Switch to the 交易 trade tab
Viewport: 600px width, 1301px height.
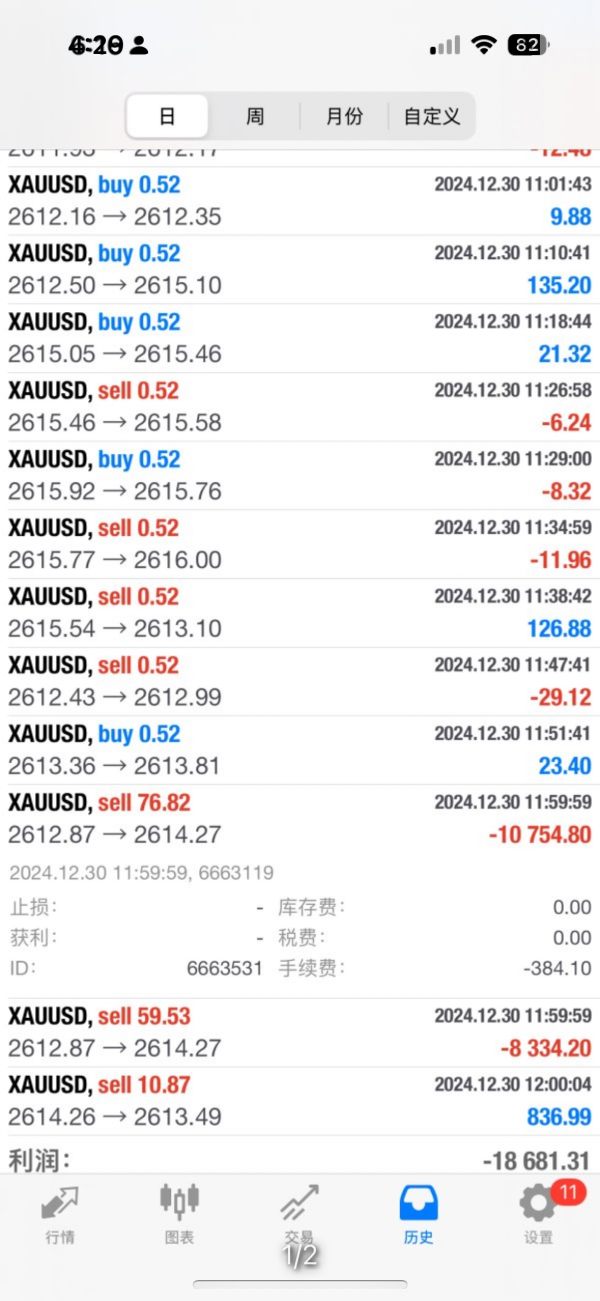pos(299,1213)
